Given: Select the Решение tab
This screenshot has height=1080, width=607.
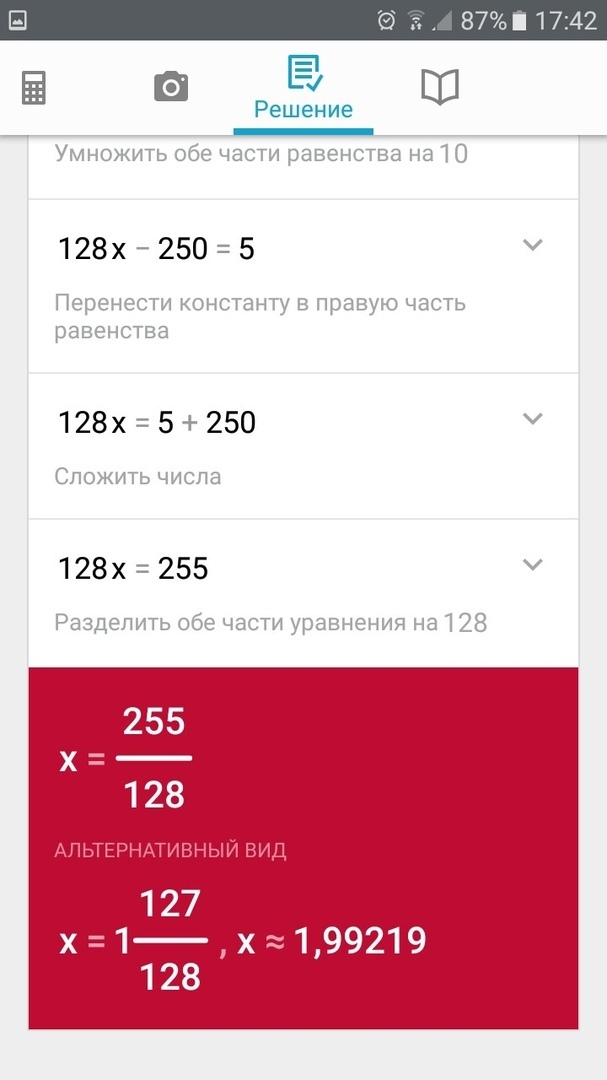Looking at the screenshot, I should pyautogui.click(x=303, y=89).
